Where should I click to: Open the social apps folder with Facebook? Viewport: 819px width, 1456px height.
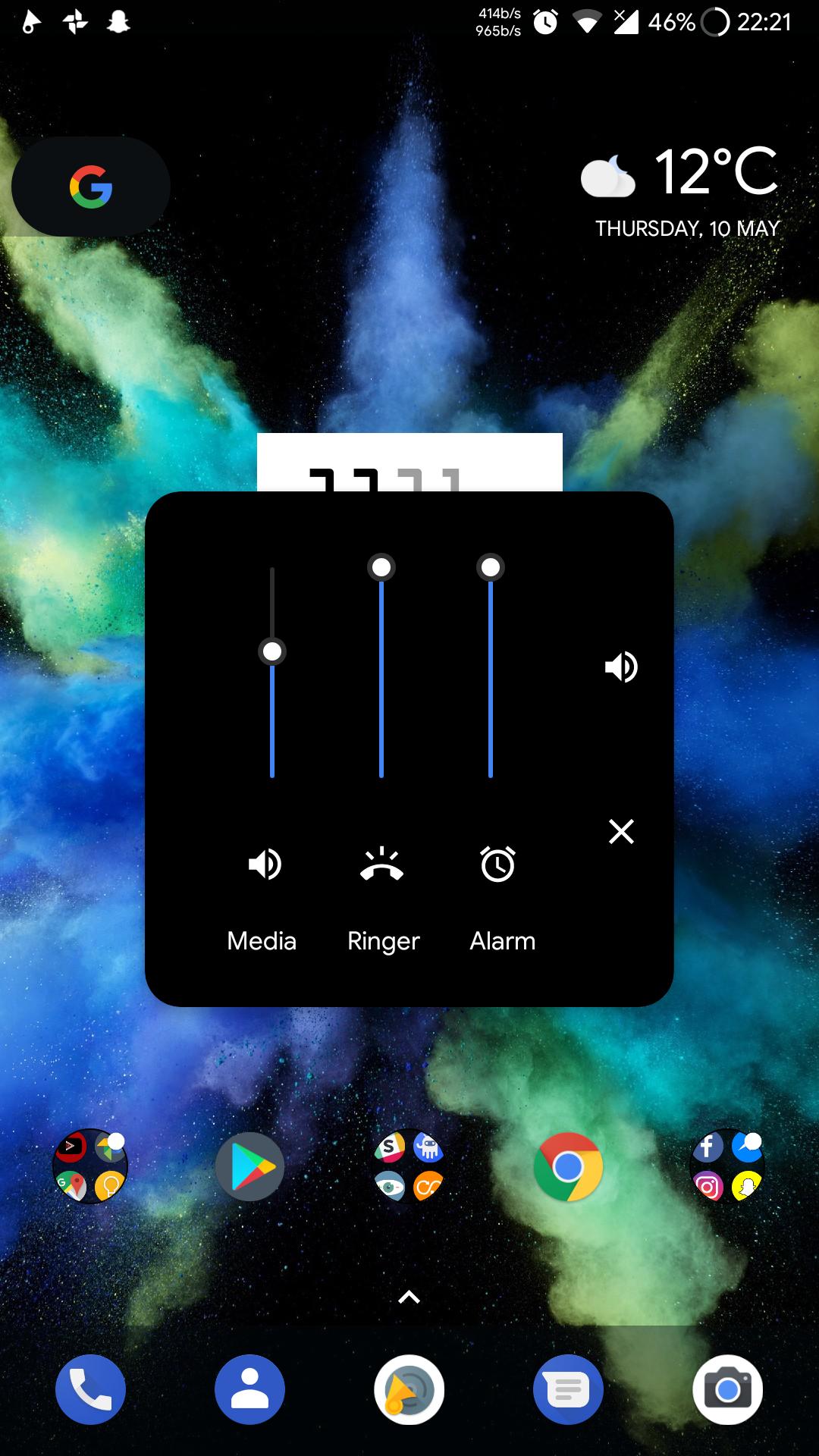[x=727, y=1166]
